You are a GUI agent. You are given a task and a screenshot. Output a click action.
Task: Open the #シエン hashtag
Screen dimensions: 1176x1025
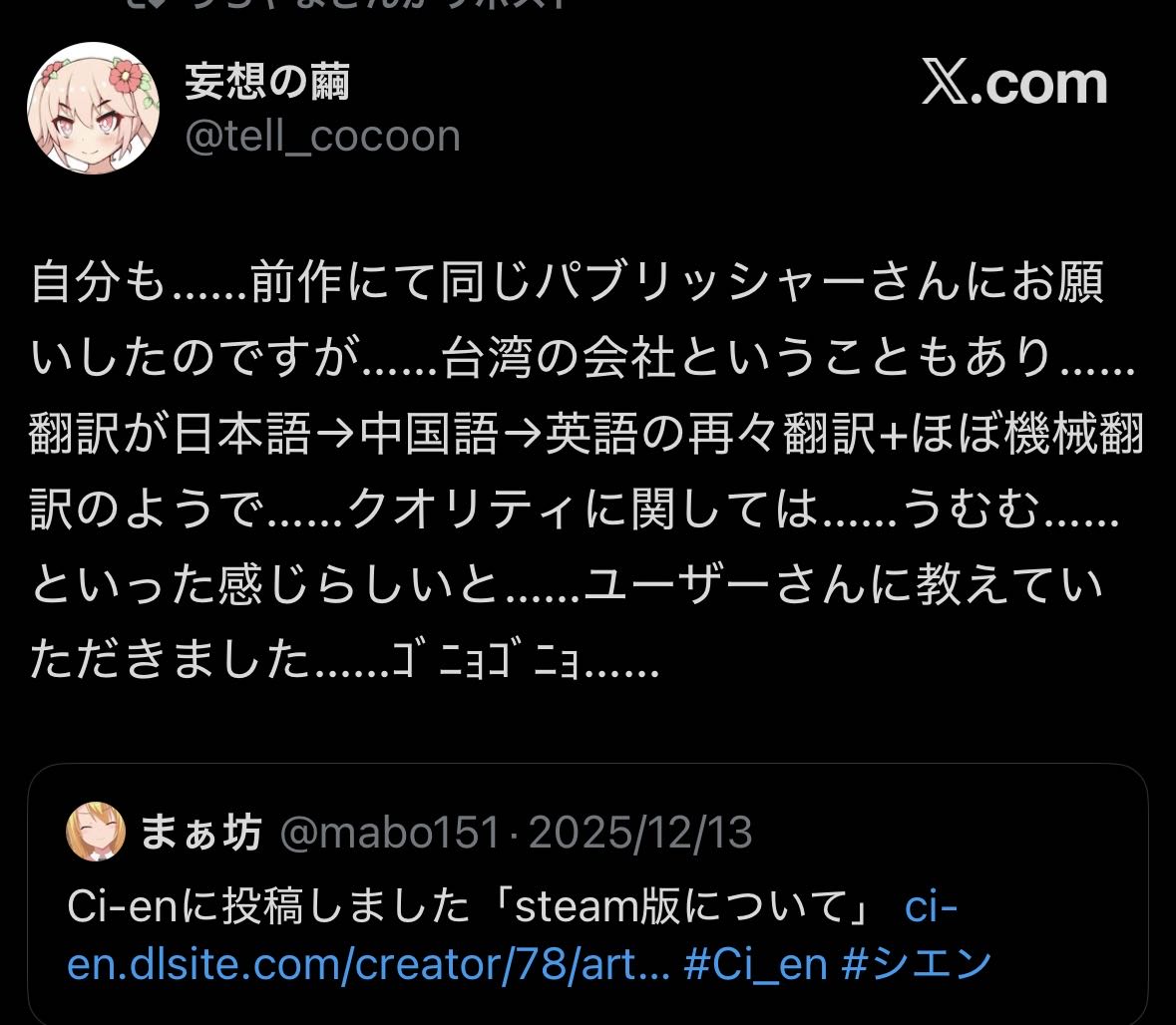(x=916, y=964)
